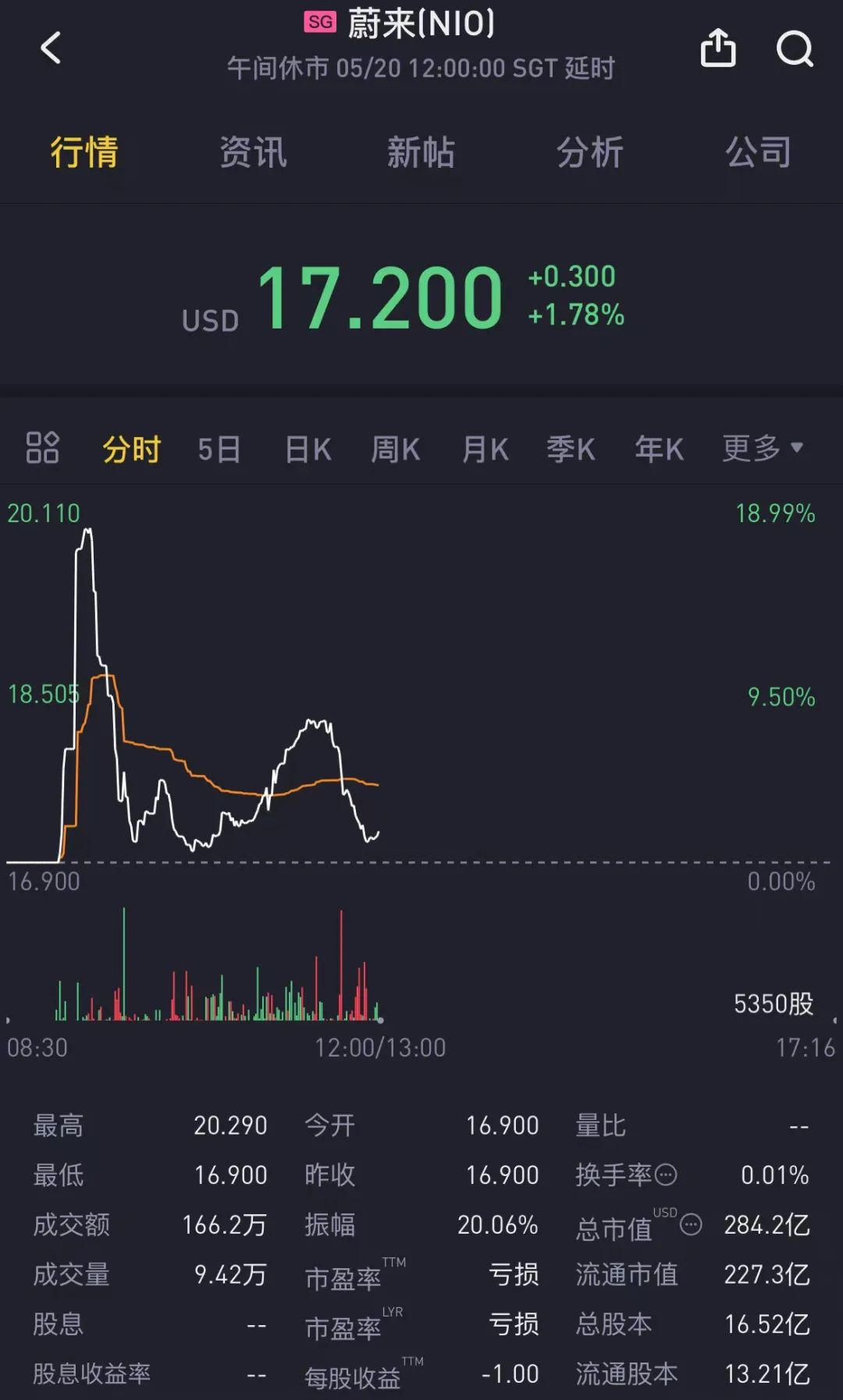This screenshot has width=843, height=1400.
Task: Show the 年K chart
Action: coord(659,449)
